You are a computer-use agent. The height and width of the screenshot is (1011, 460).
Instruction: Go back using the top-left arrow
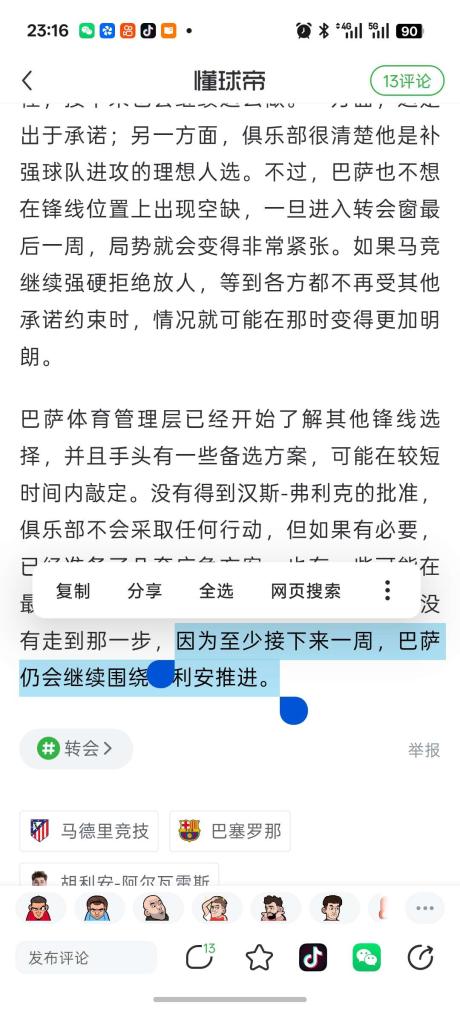coord(26,81)
